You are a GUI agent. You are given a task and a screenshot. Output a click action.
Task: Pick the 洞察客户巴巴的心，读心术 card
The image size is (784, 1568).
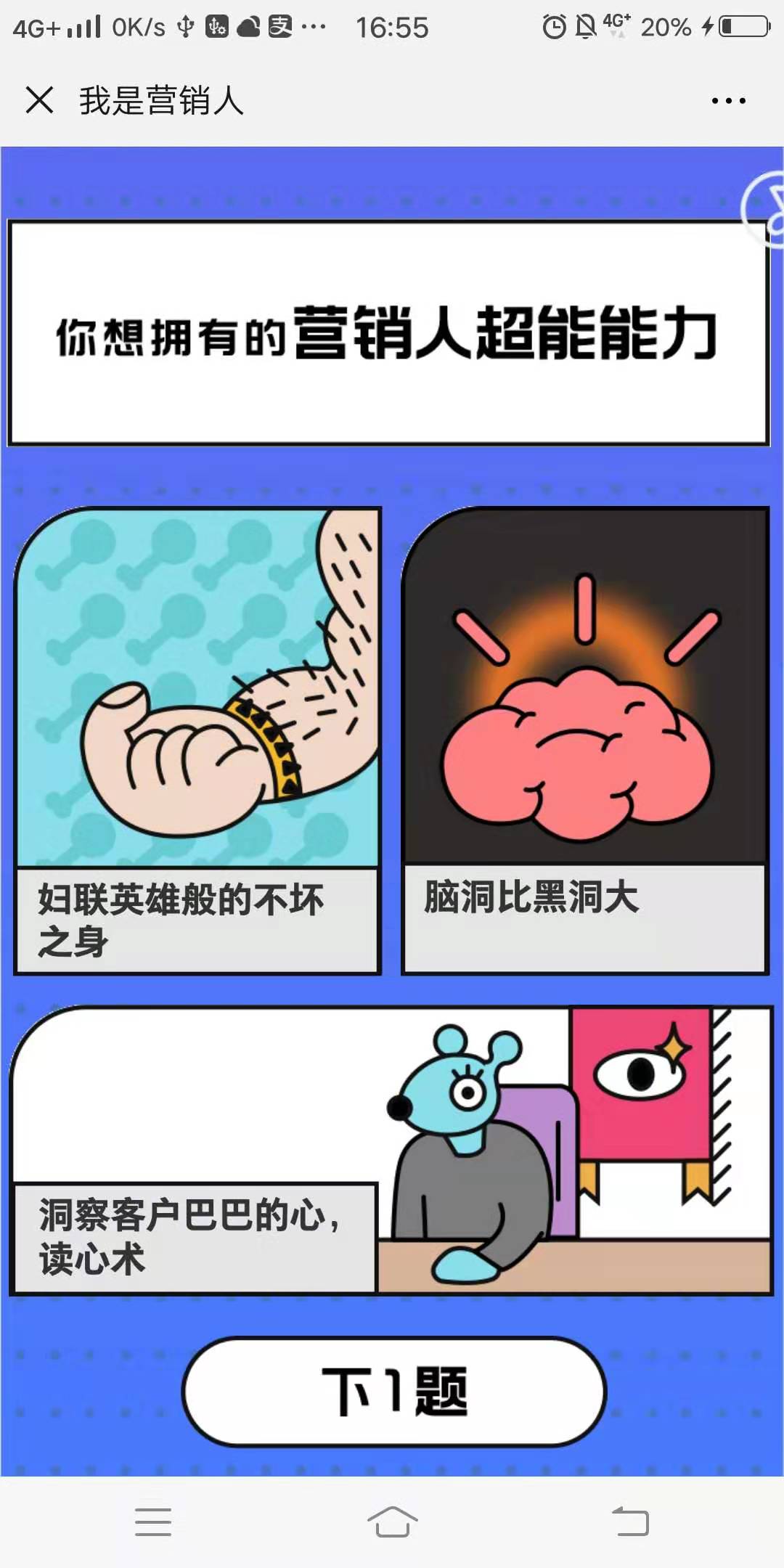[392, 1151]
